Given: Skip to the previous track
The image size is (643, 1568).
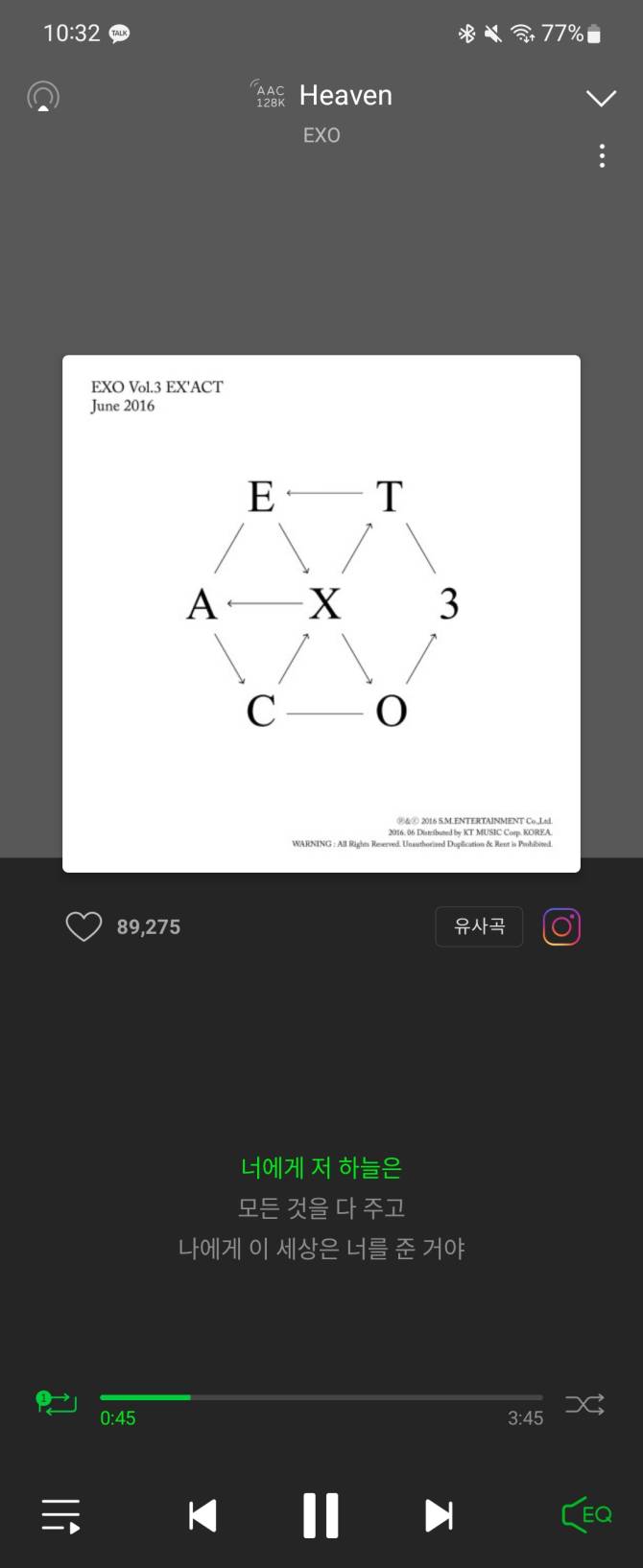Looking at the screenshot, I should click(x=202, y=1515).
